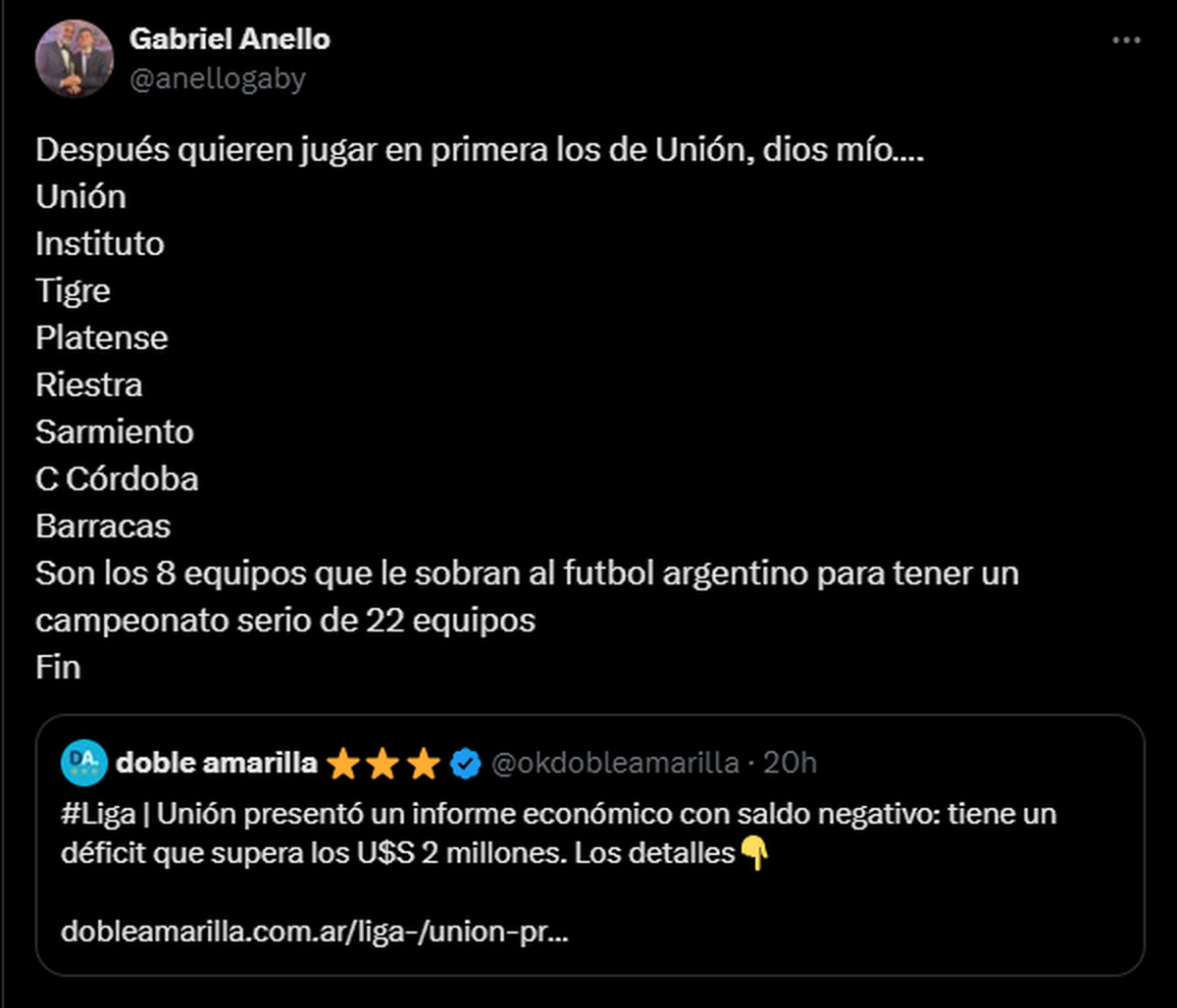1177x1008 pixels.
Task: Open the dobleamarilla.com.ar article link
Action: pyautogui.click(x=314, y=931)
